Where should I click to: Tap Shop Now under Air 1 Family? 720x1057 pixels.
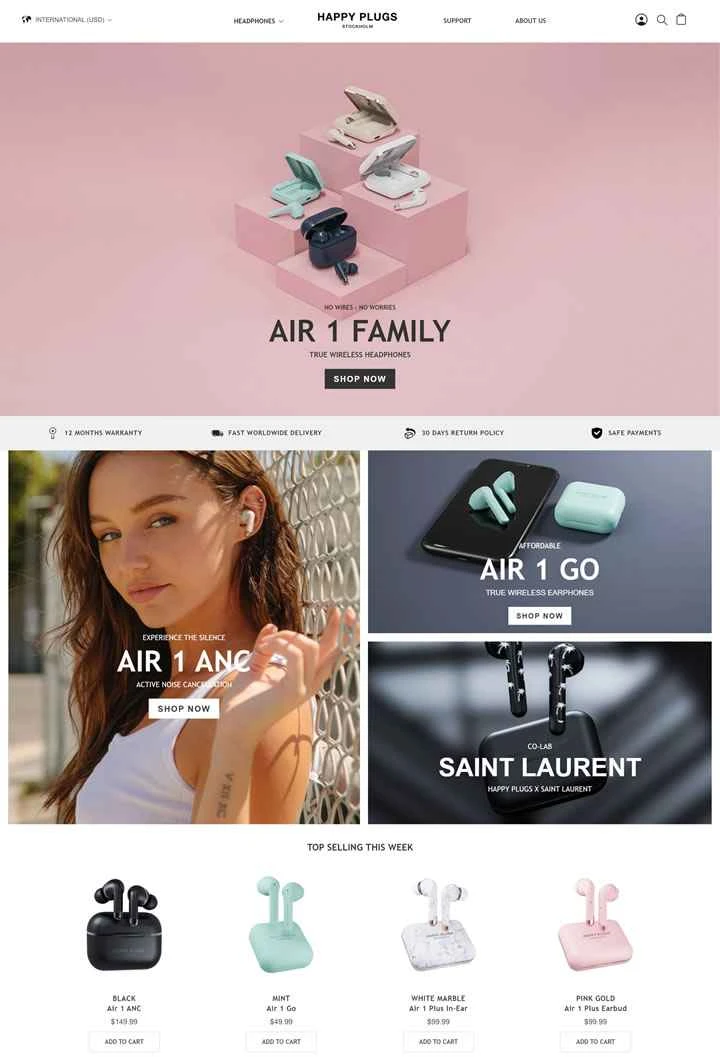point(360,379)
